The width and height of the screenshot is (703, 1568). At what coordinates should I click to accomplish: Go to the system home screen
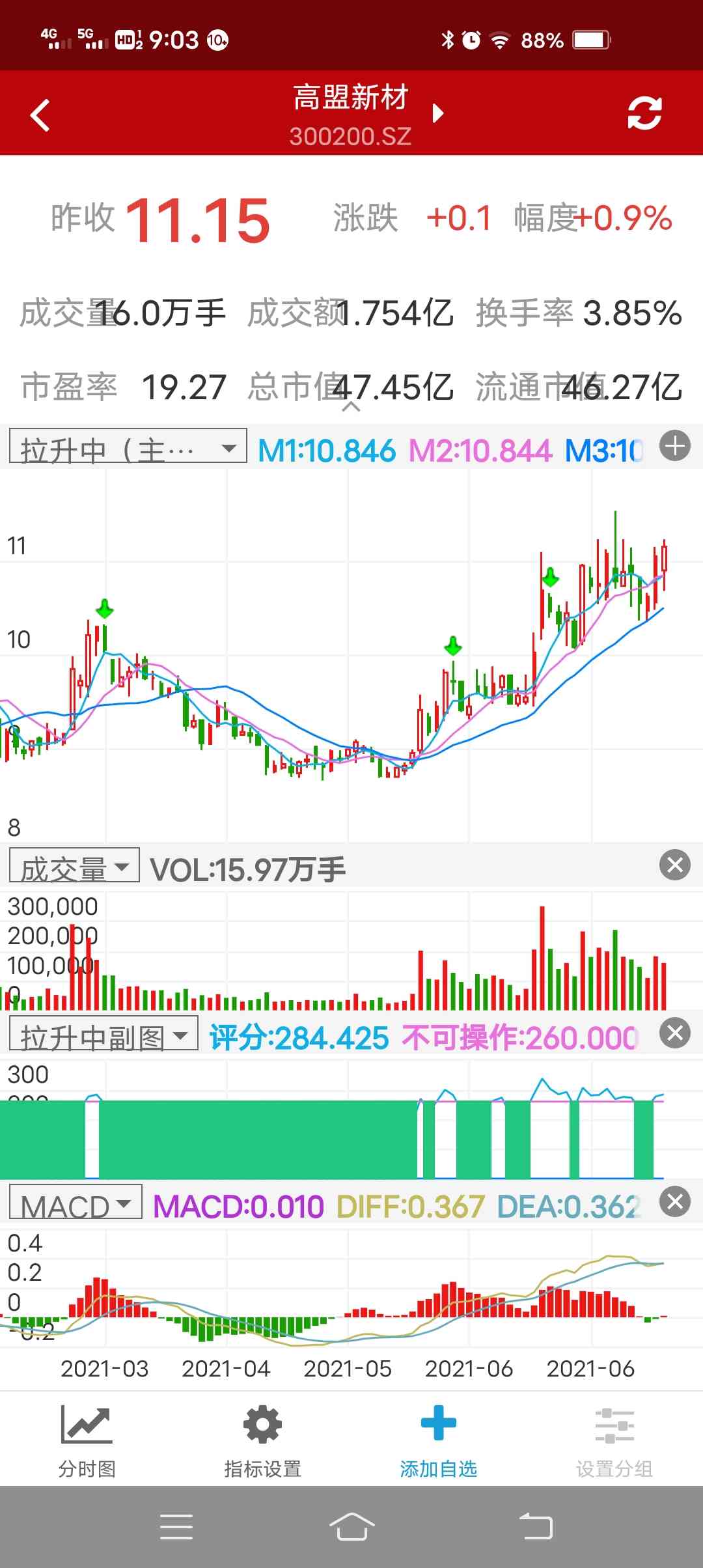pyautogui.click(x=351, y=1526)
